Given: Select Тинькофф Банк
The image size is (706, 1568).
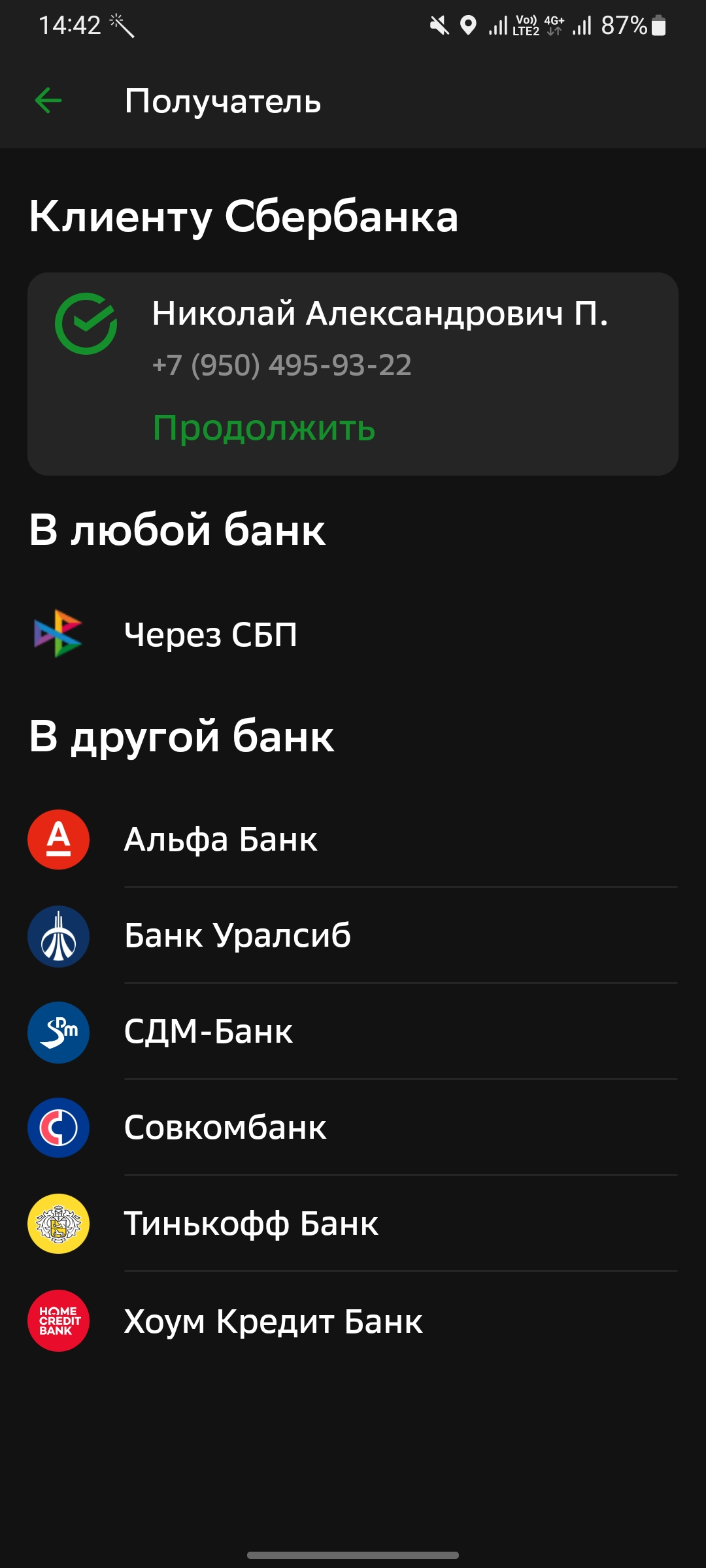Looking at the screenshot, I should click(x=353, y=1224).
